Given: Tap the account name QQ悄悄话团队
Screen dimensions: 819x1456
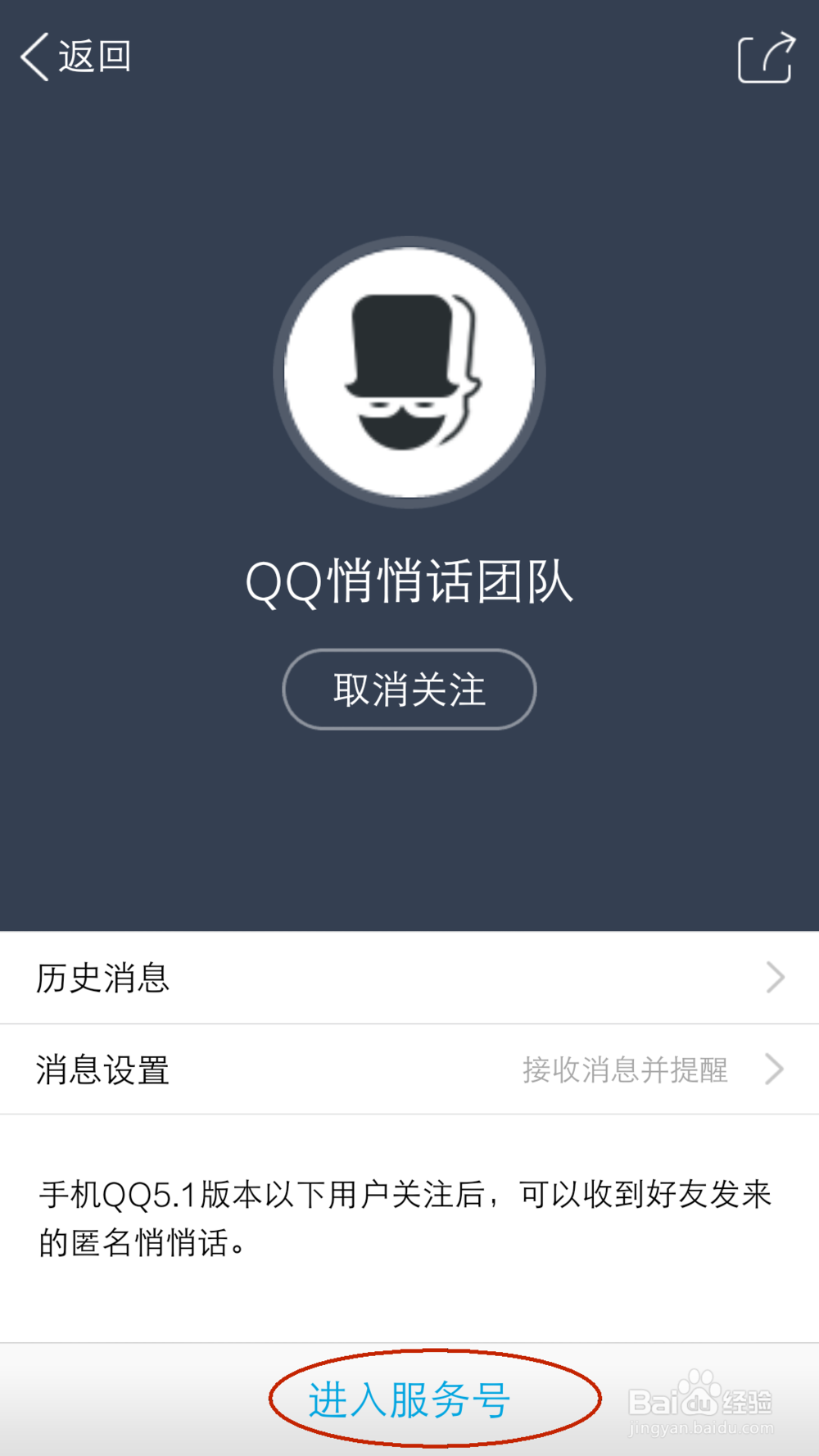Looking at the screenshot, I should tap(409, 583).
